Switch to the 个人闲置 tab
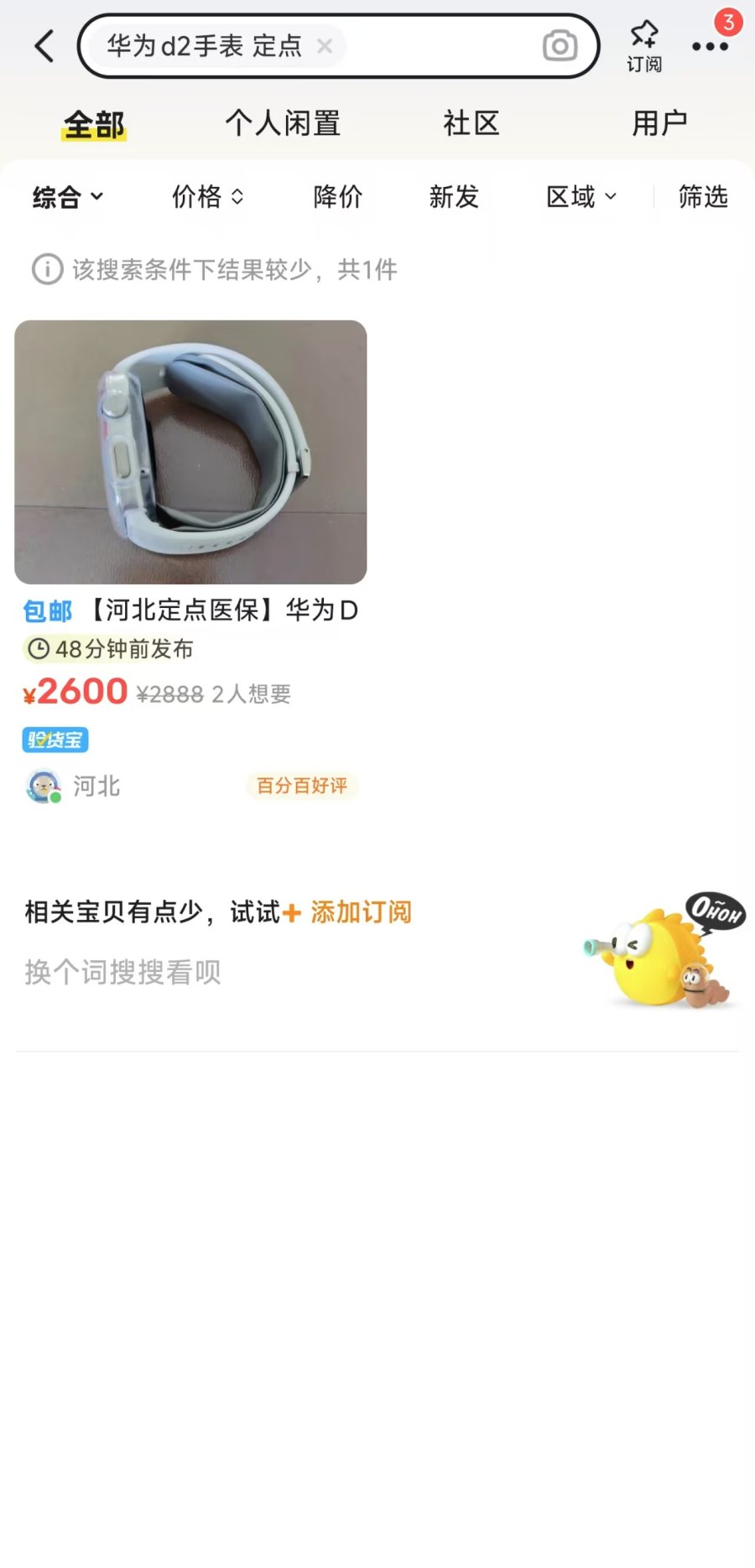This screenshot has width=755, height=1568. (x=283, y=123)
